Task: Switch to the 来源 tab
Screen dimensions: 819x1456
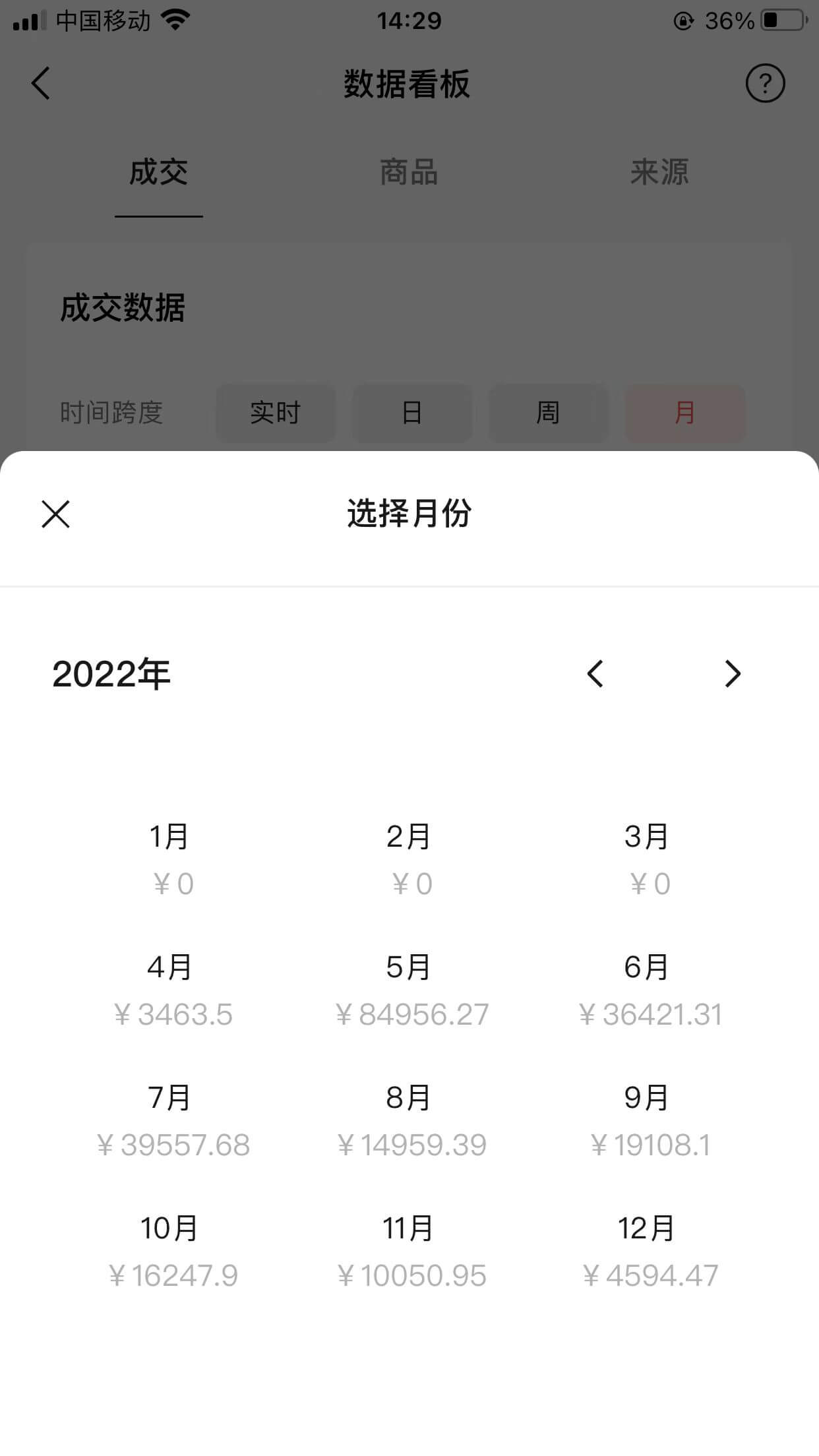Action: [659, 173]
